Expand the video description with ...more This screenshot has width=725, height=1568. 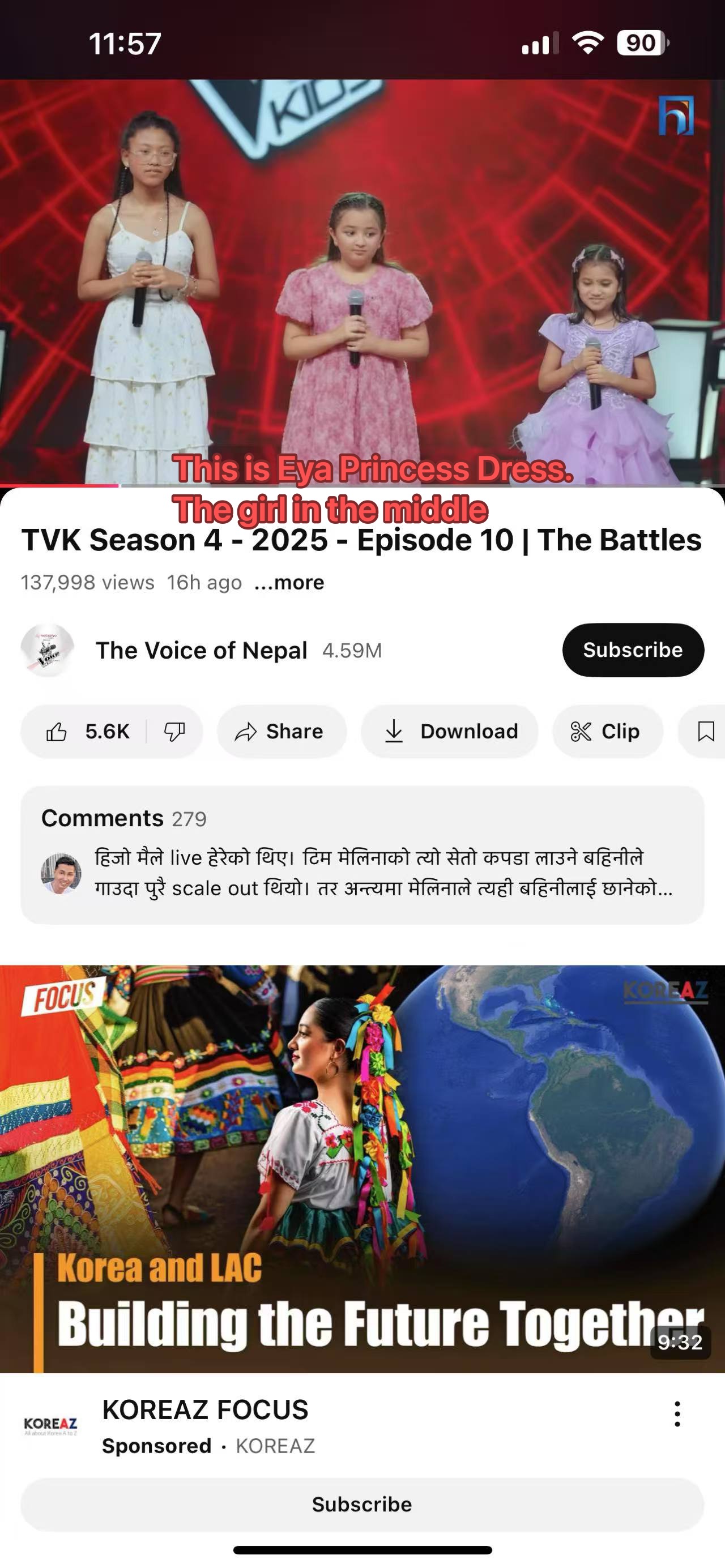coord(289,583)
